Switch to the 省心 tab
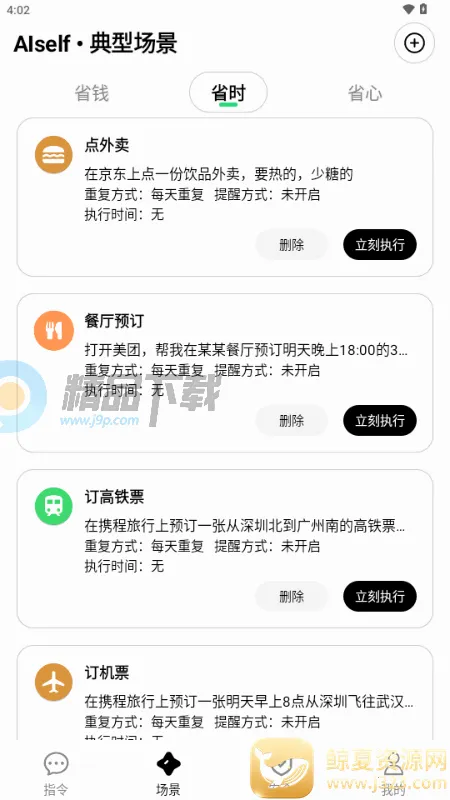 coord(365,93)
